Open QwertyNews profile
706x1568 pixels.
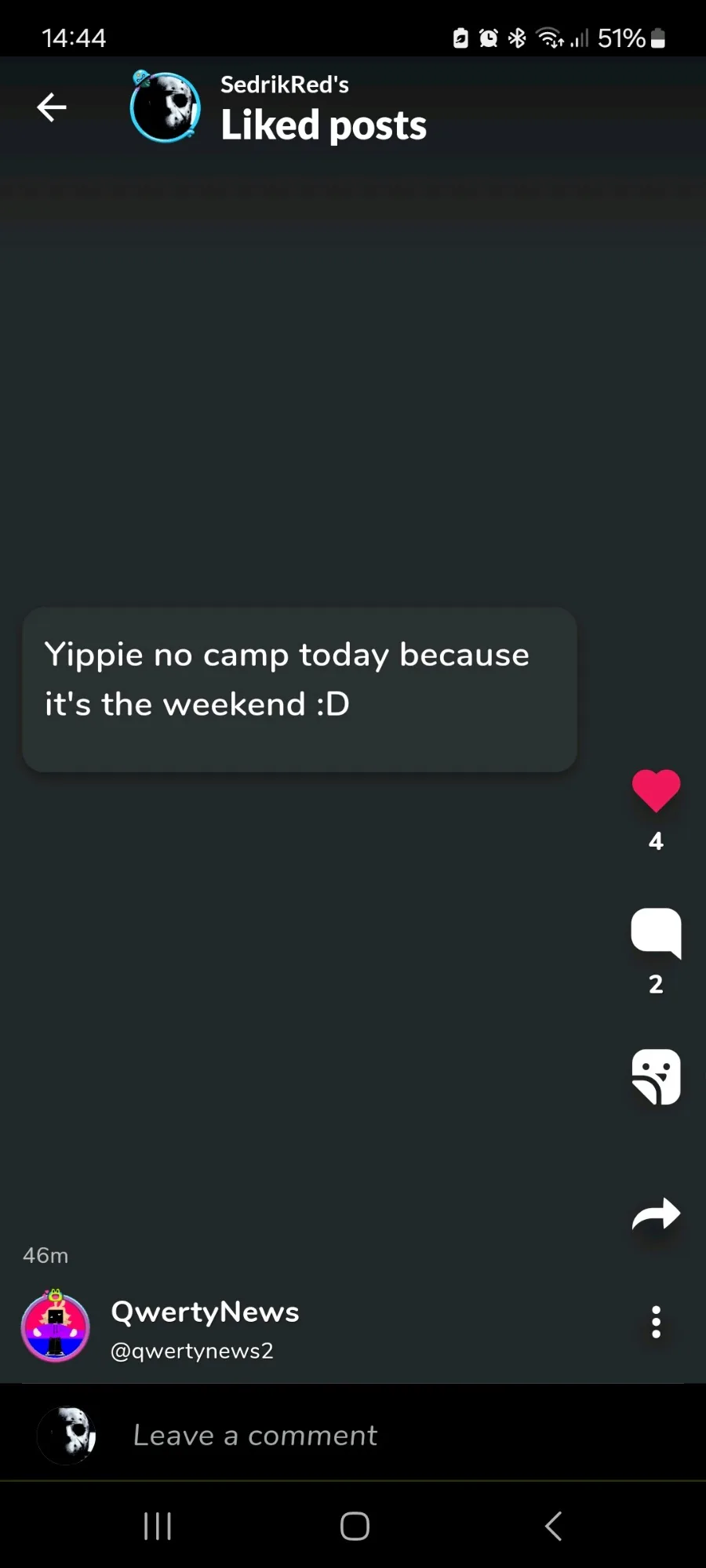click(205, 1312)
